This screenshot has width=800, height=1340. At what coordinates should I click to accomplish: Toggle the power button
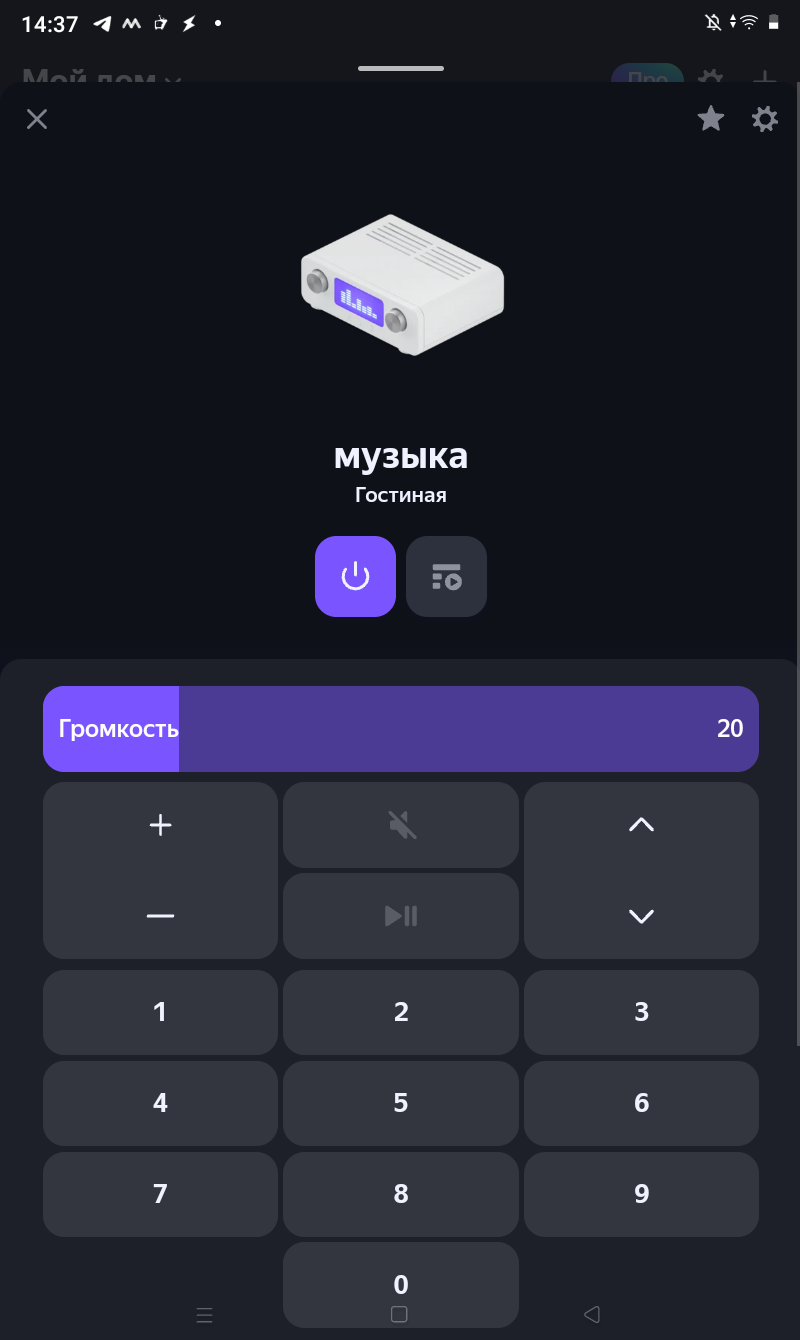coord(355,576)
